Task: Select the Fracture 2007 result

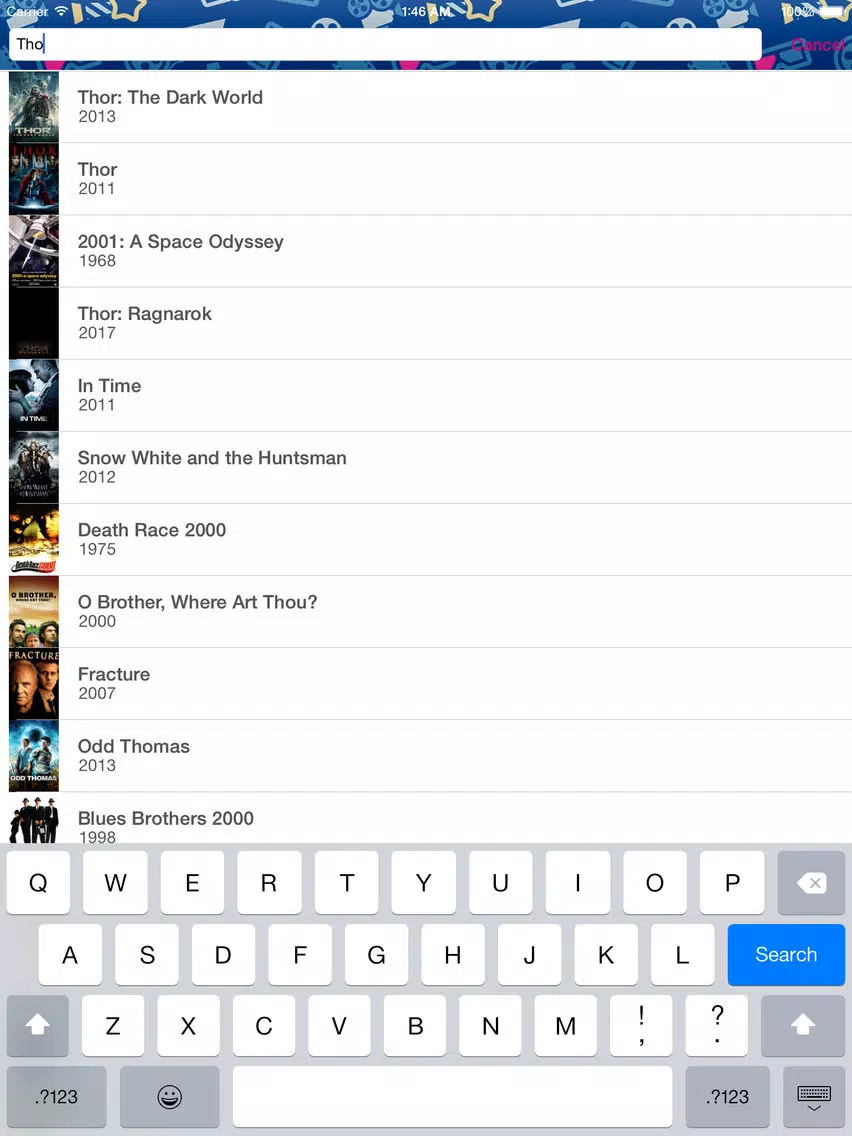Action: pyautogui.click(x=426, y=683)
